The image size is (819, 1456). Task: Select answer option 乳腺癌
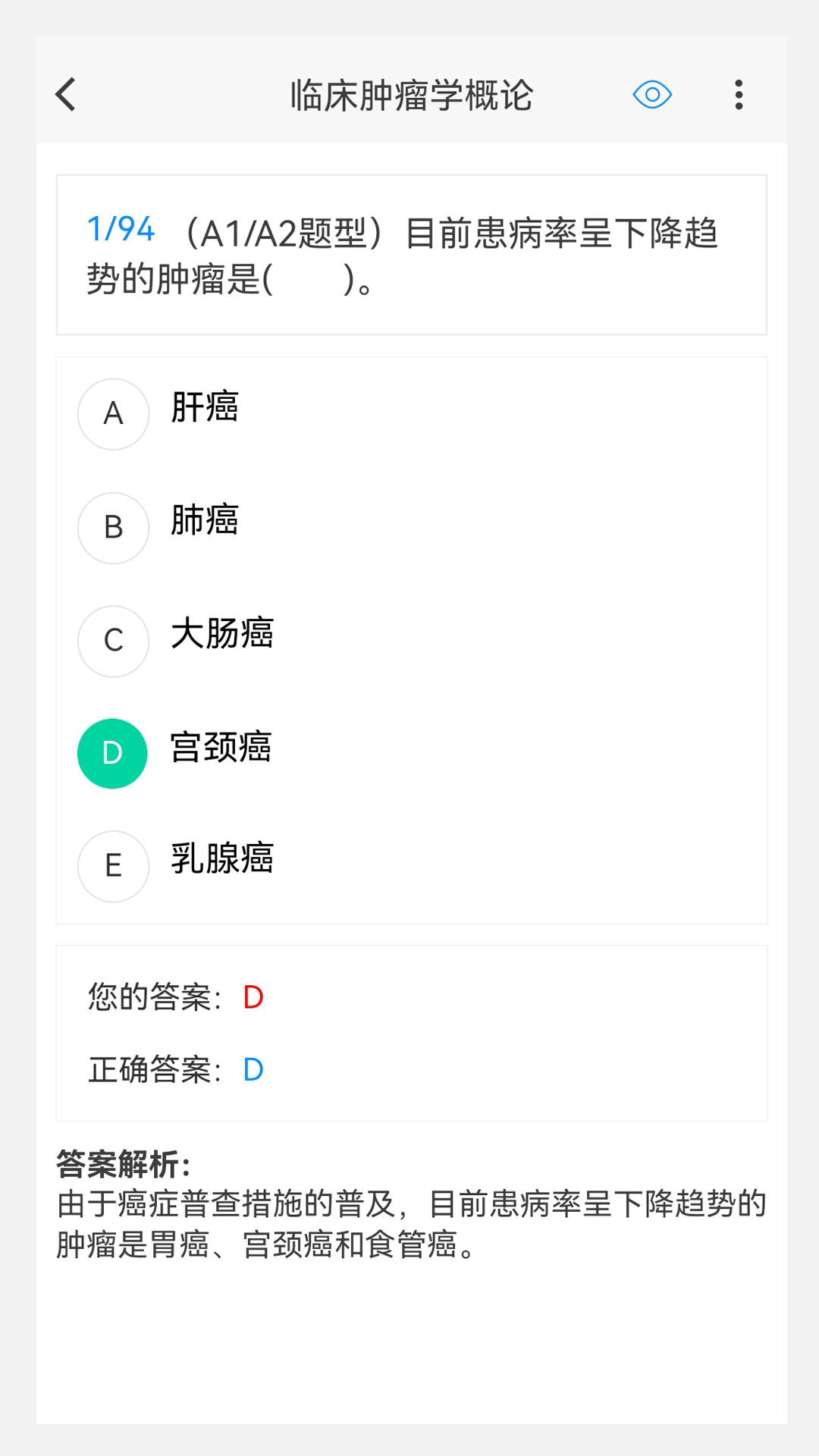[223, 858]
